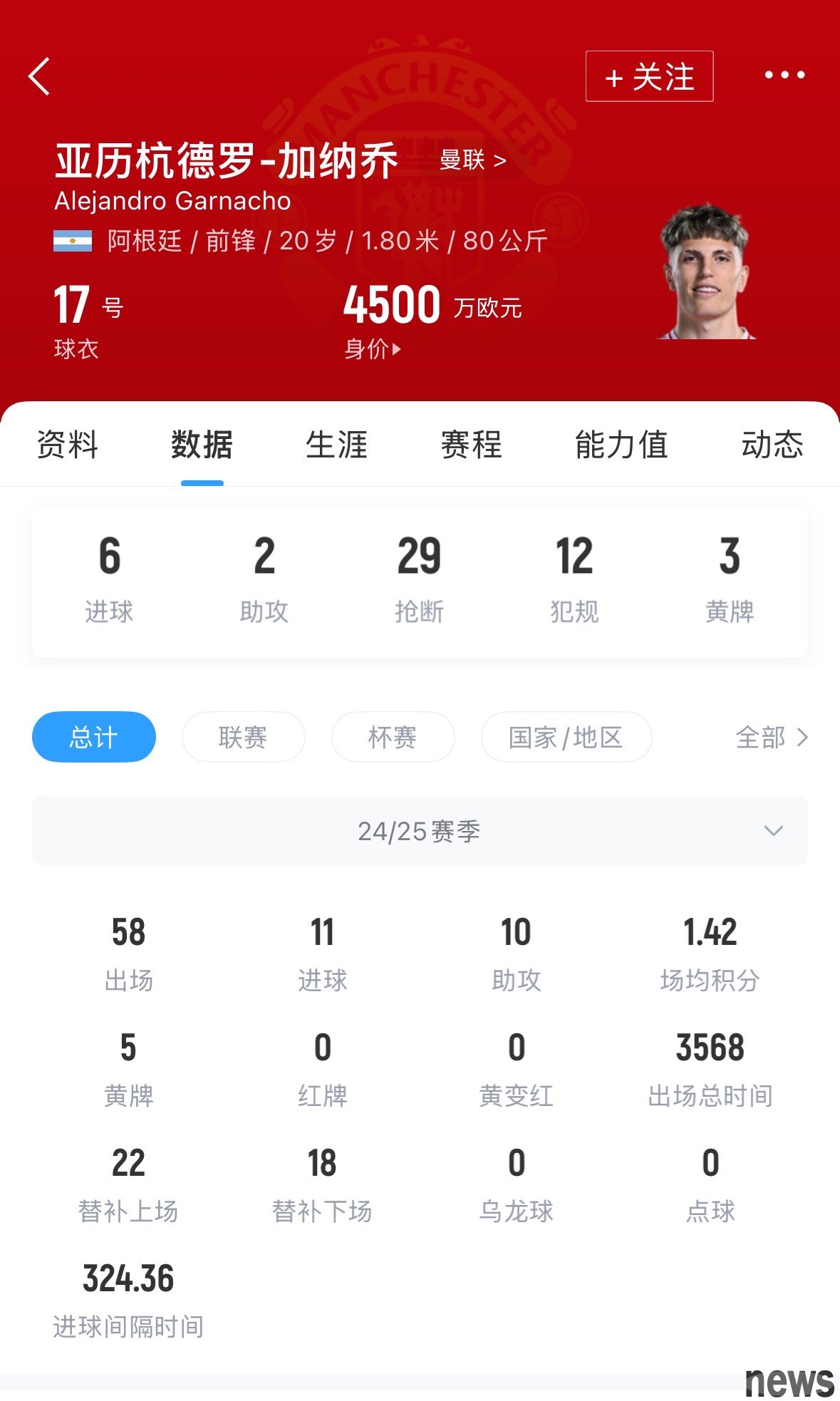Go back using the back arrow
The image size is (840, 1401).
click(x=40, y=76)
